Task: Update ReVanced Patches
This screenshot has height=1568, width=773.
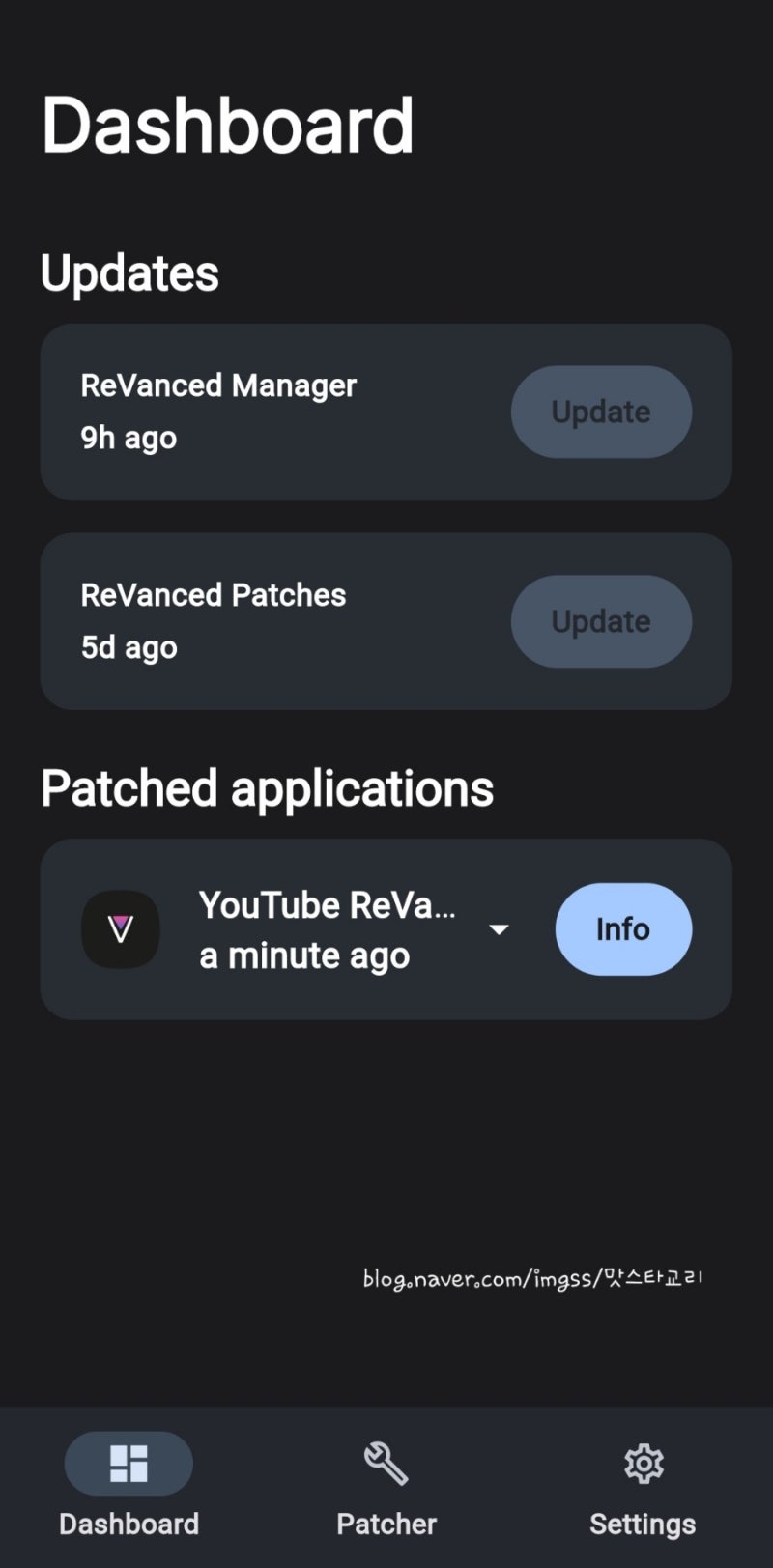Action: (x=601, y=621)
